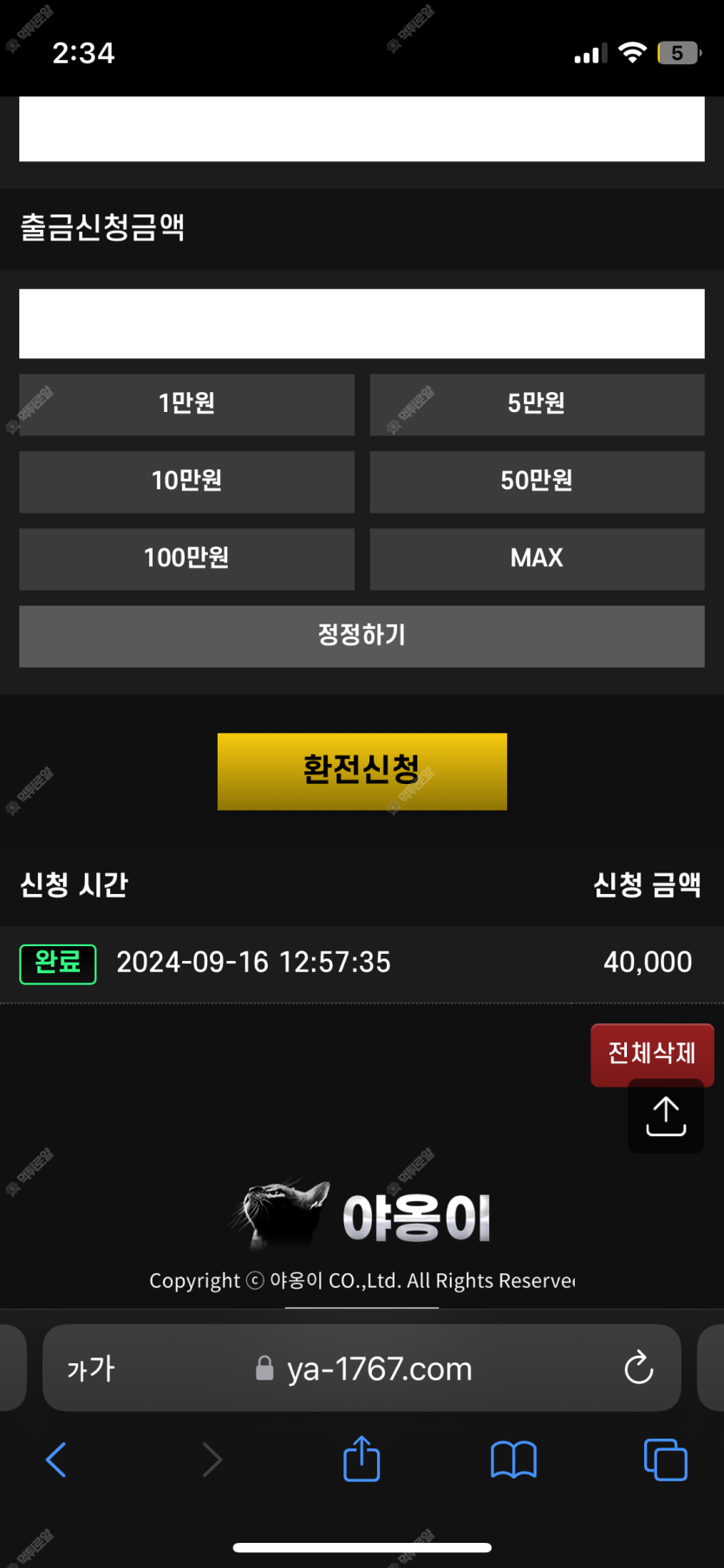Show all open Safari tabs
Image resolution: width=724 pixels, height=1568 pixels.
coord(665,1460)
